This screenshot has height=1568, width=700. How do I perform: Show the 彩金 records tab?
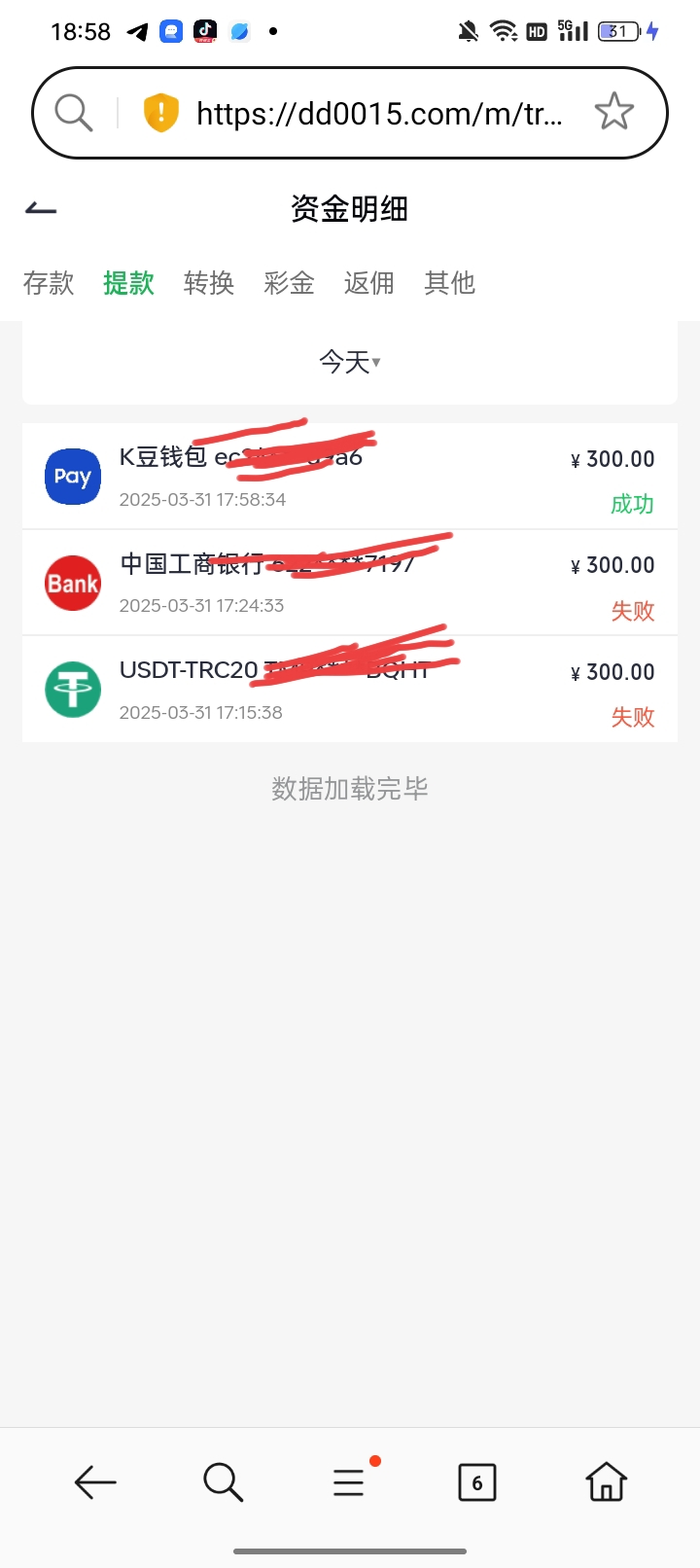tap(289, 283)
